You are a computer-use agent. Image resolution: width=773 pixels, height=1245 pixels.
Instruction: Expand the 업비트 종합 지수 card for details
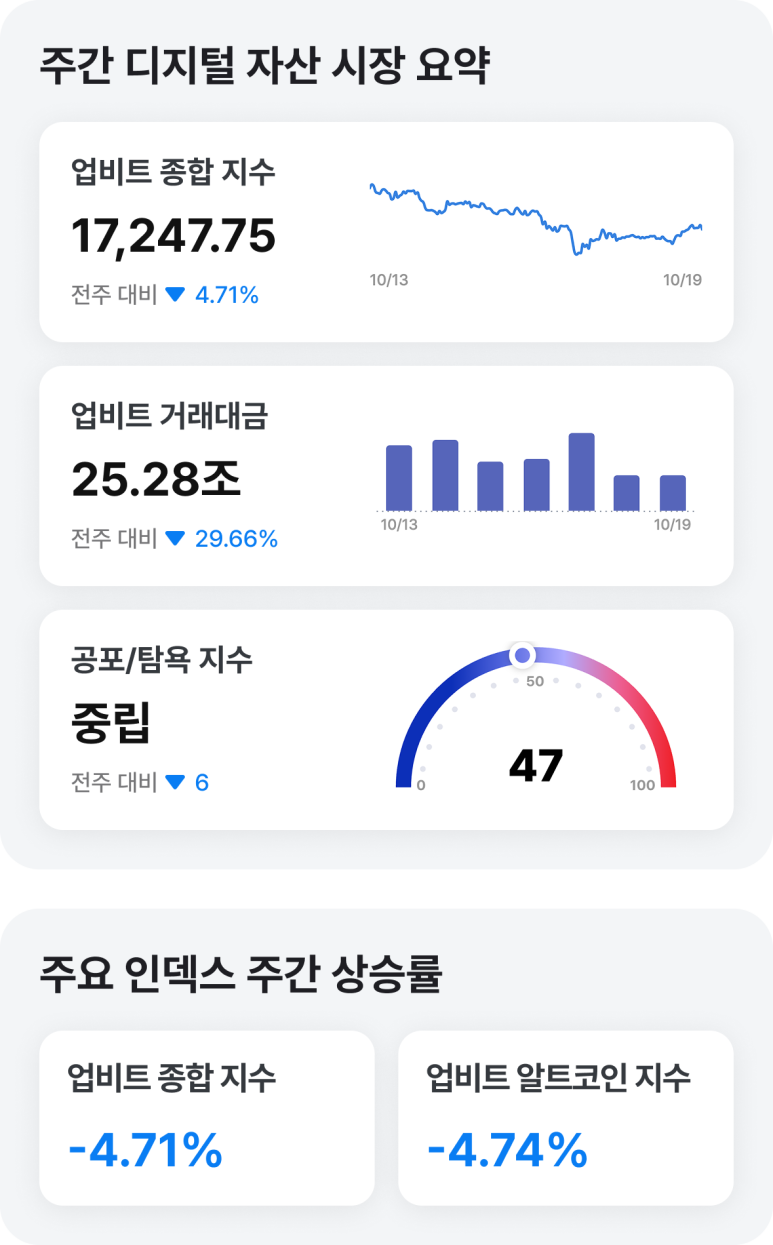pos(386,227)
